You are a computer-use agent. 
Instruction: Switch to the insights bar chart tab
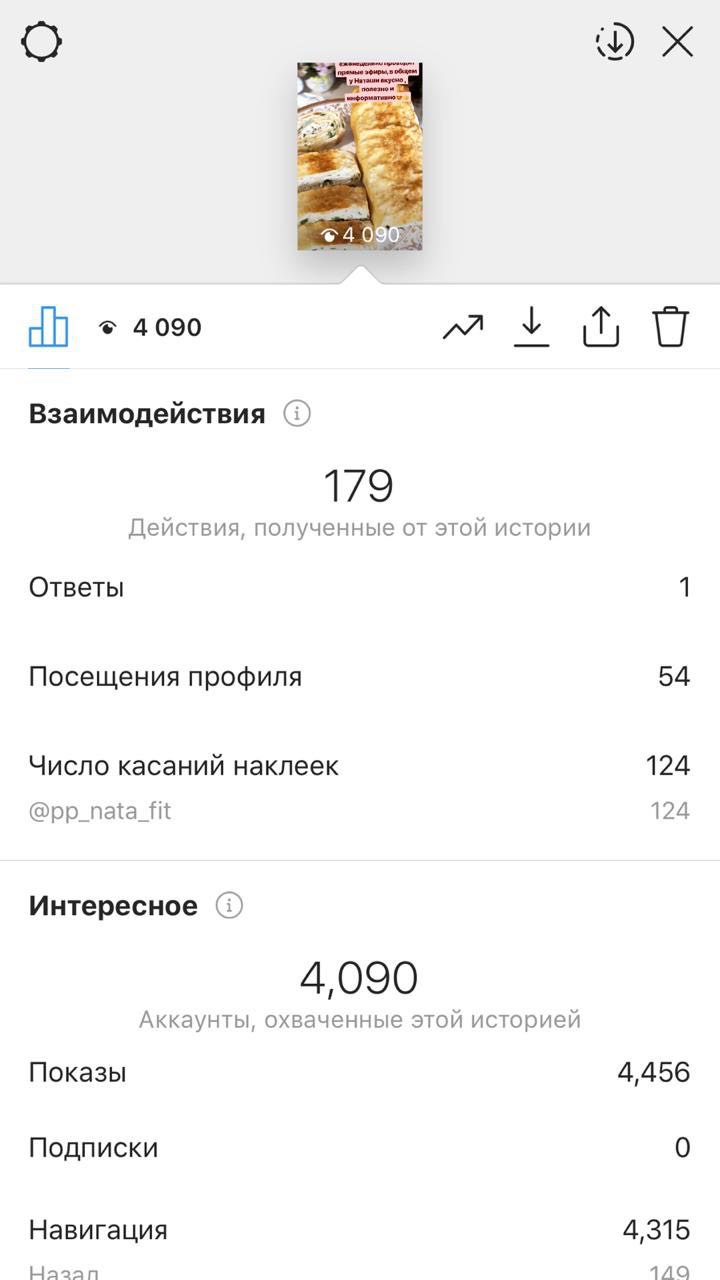pyautogui.click(x=48, y=327)
